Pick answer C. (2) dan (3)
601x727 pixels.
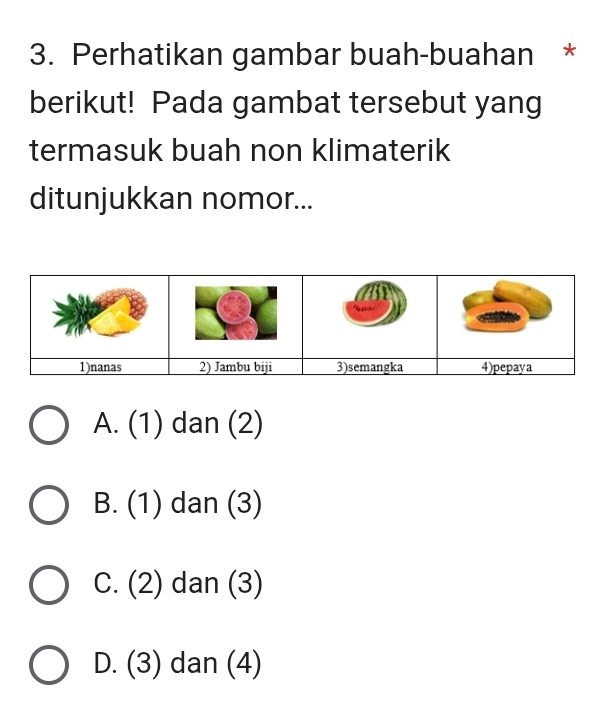49,584
